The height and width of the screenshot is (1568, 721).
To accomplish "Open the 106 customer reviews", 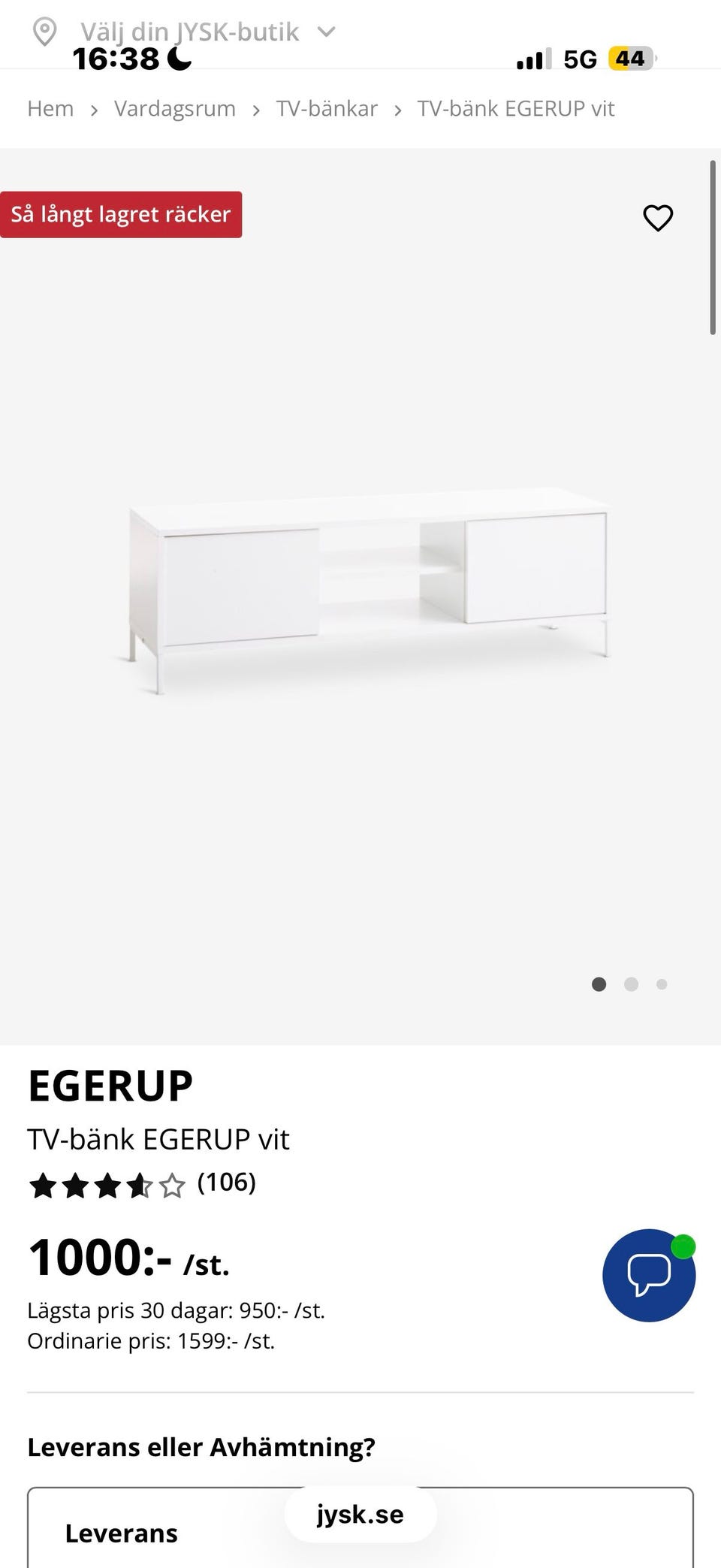I will pos(226,1183).
